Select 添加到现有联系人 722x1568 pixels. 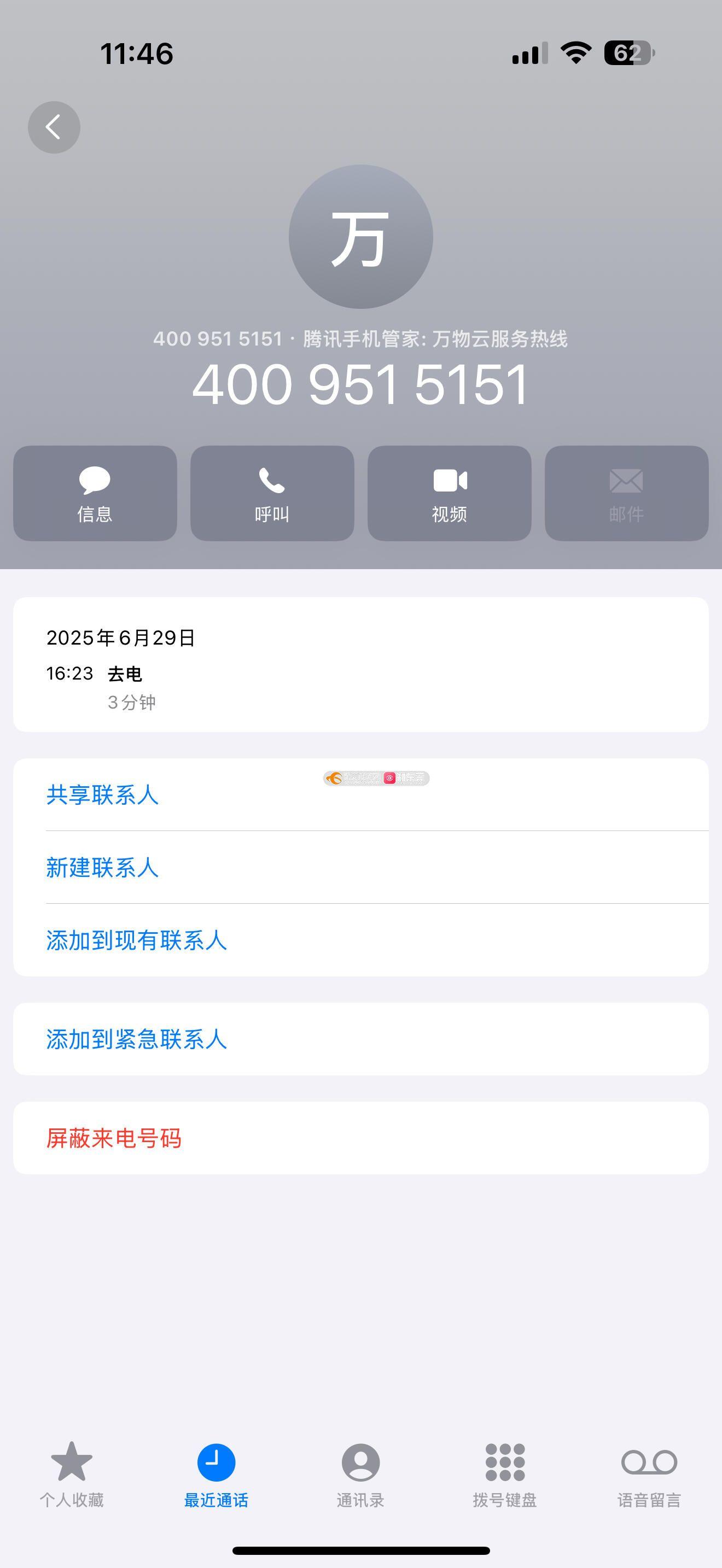pos(136,940)
